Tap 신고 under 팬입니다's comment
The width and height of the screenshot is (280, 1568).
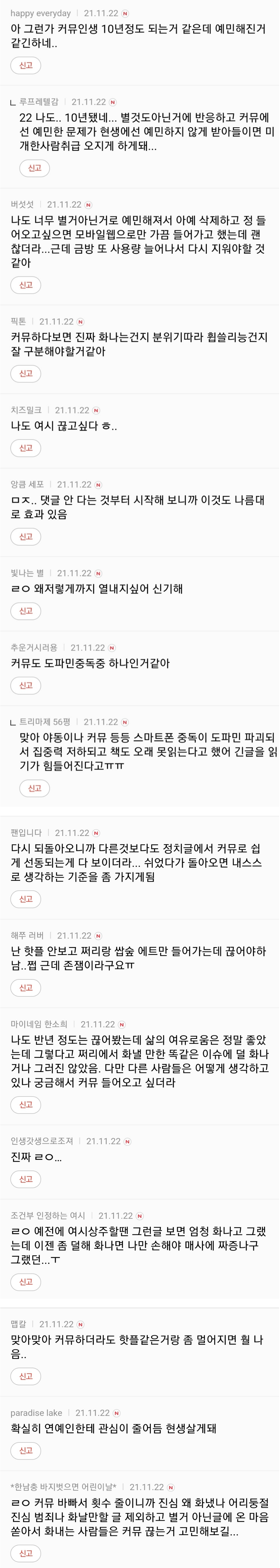tap(25, 899)
